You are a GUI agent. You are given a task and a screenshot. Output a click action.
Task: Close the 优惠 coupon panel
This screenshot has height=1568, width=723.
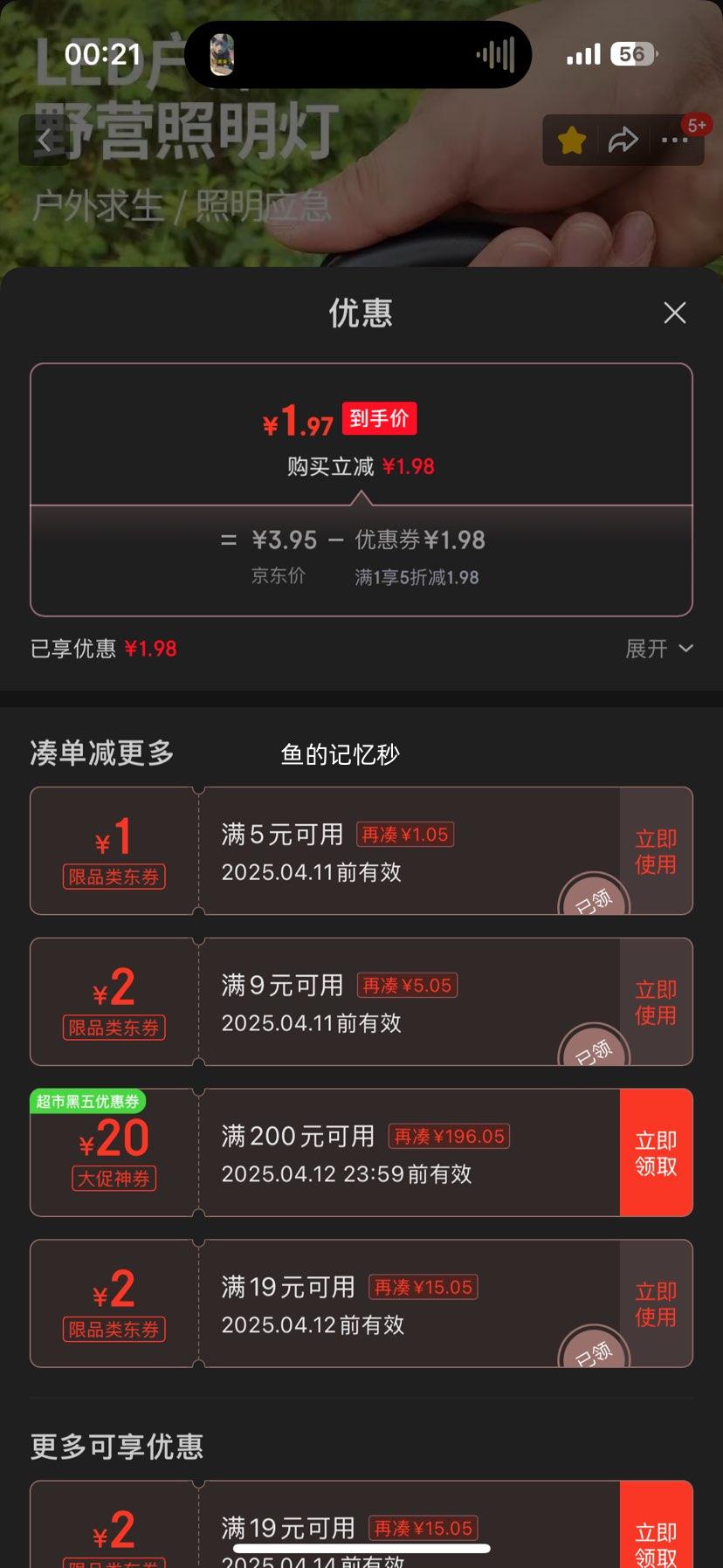tap(674, 313)
